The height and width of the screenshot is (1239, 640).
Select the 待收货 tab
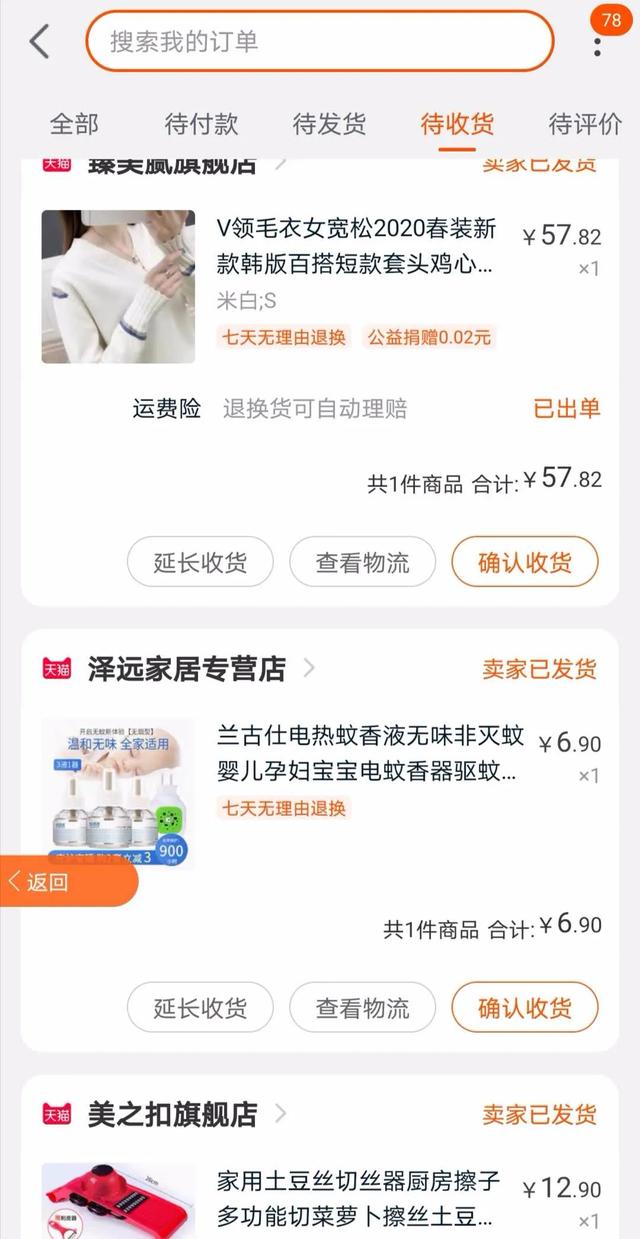[457, 125]
